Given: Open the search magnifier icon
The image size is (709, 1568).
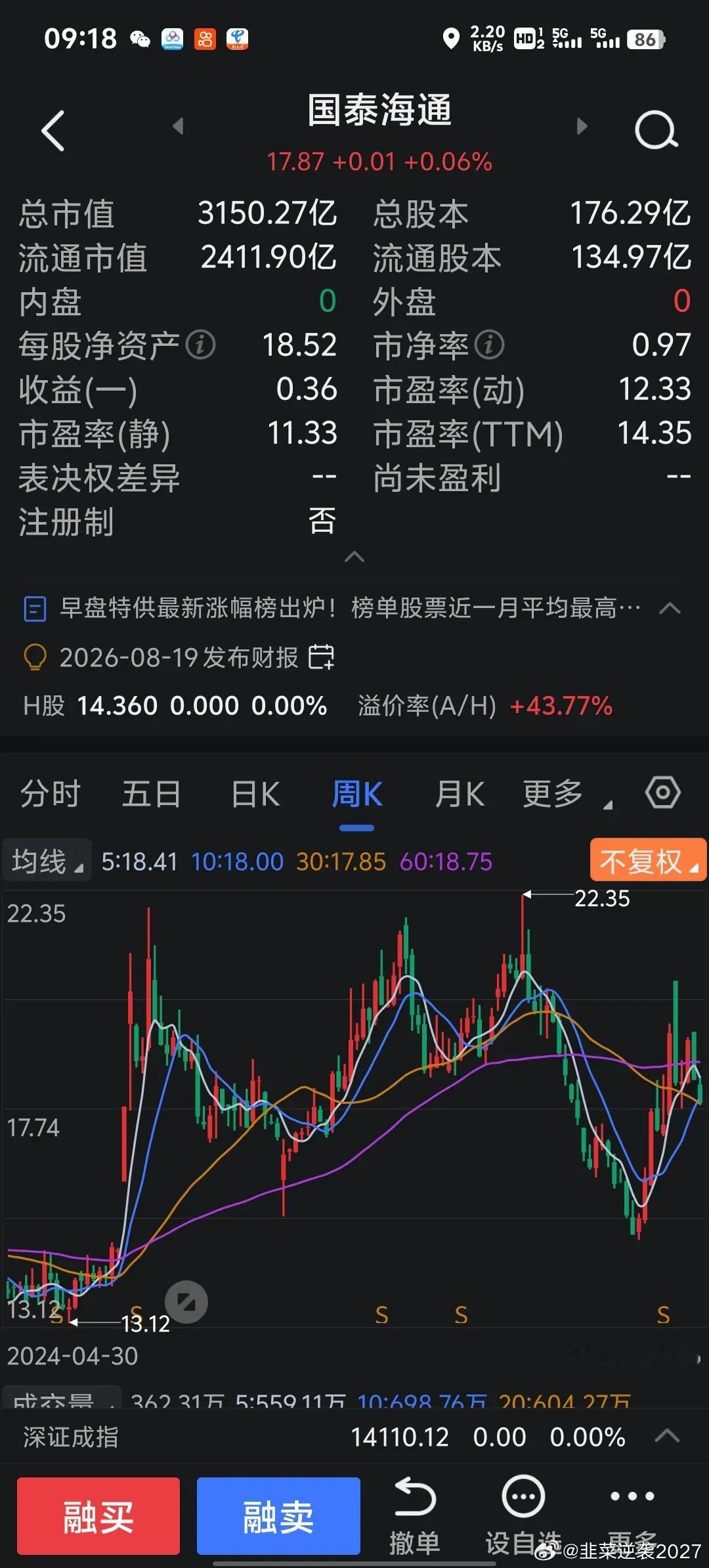Looking at the screenshot, I should click(656, 130).
